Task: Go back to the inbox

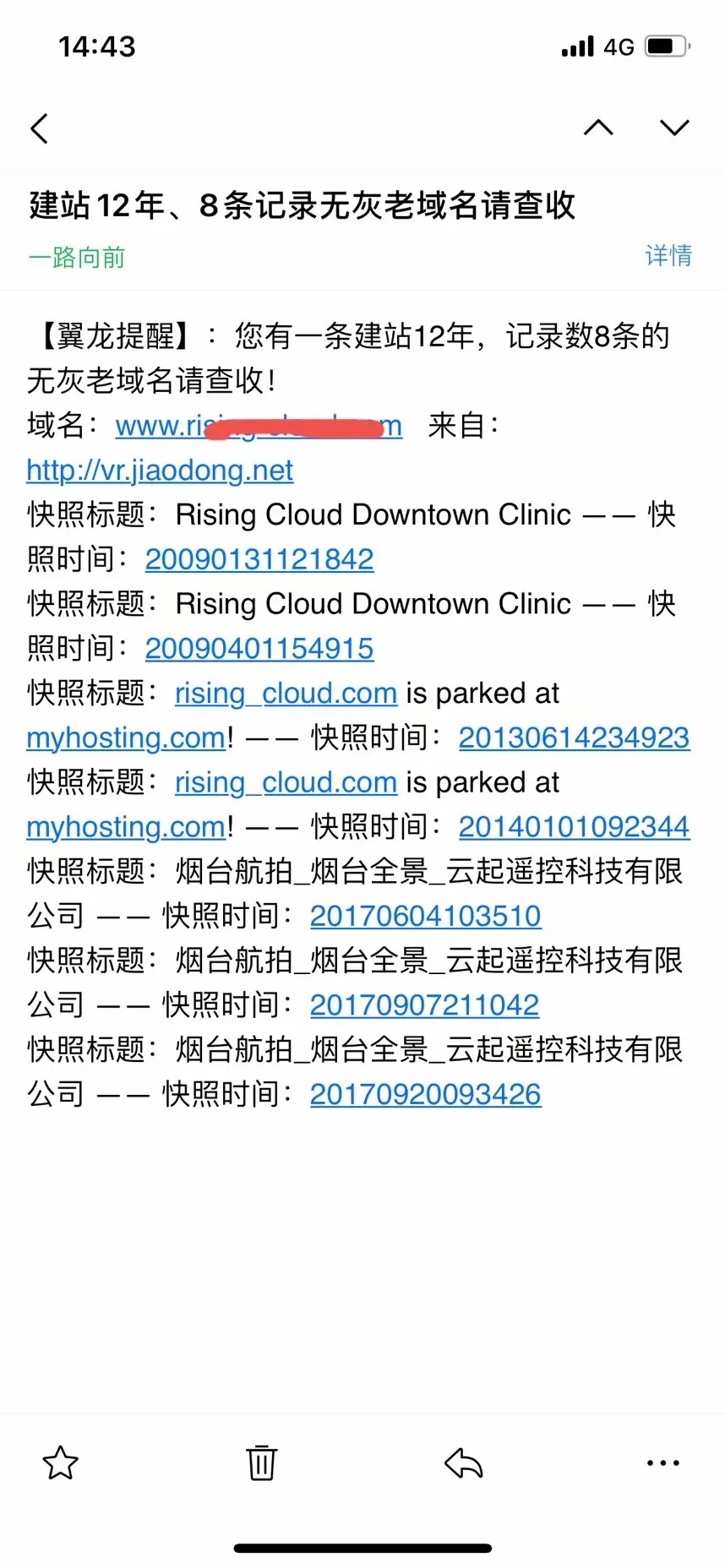Action: click(x=39, y=128)
